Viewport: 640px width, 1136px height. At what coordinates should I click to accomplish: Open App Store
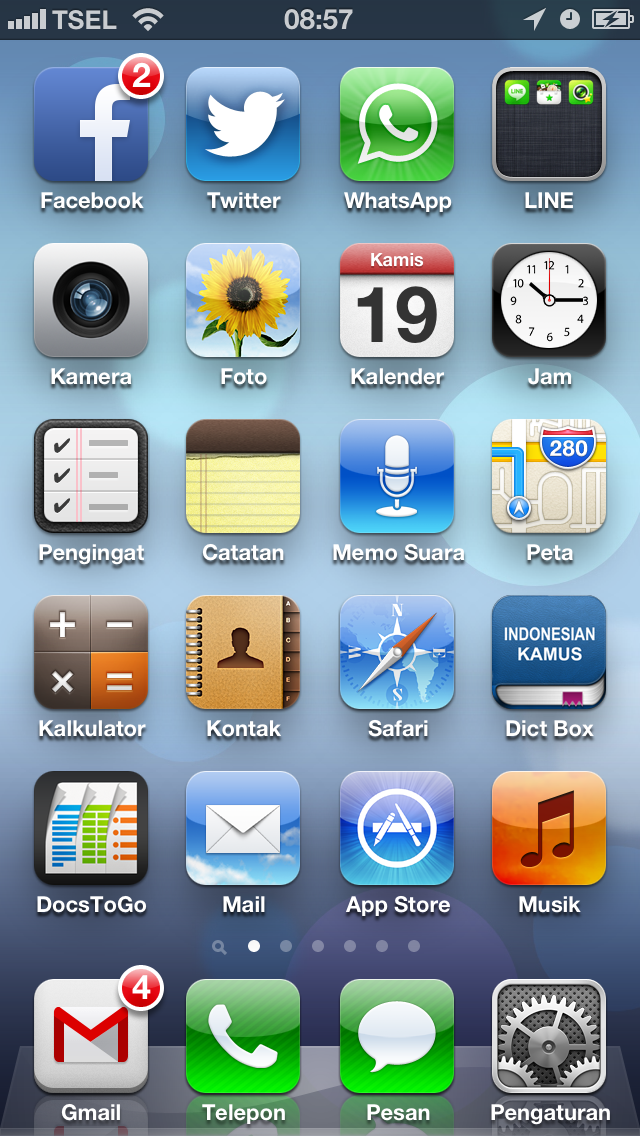(x=397, y=828)
